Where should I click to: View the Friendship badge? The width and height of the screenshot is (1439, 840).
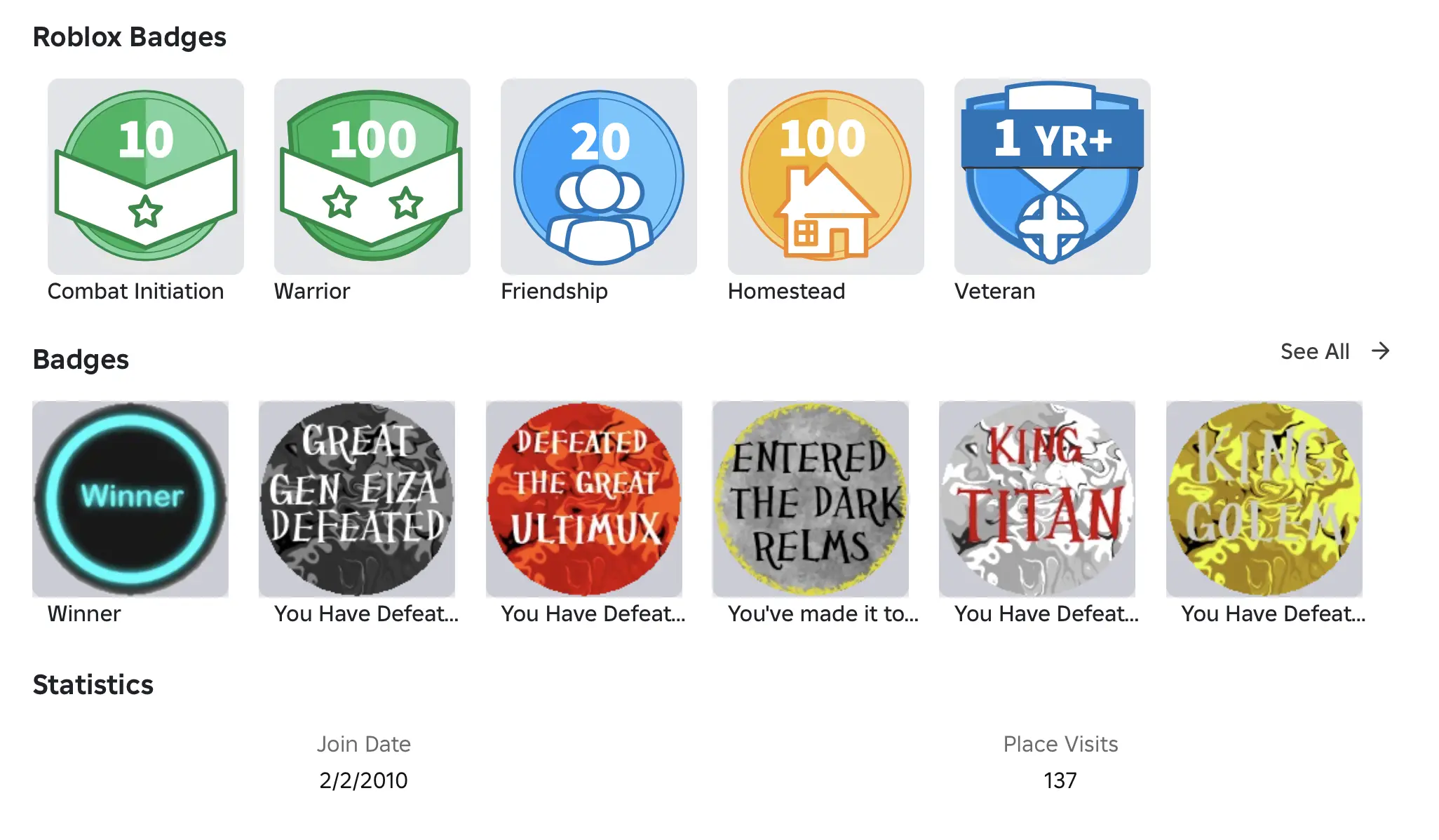coord(598,176)
